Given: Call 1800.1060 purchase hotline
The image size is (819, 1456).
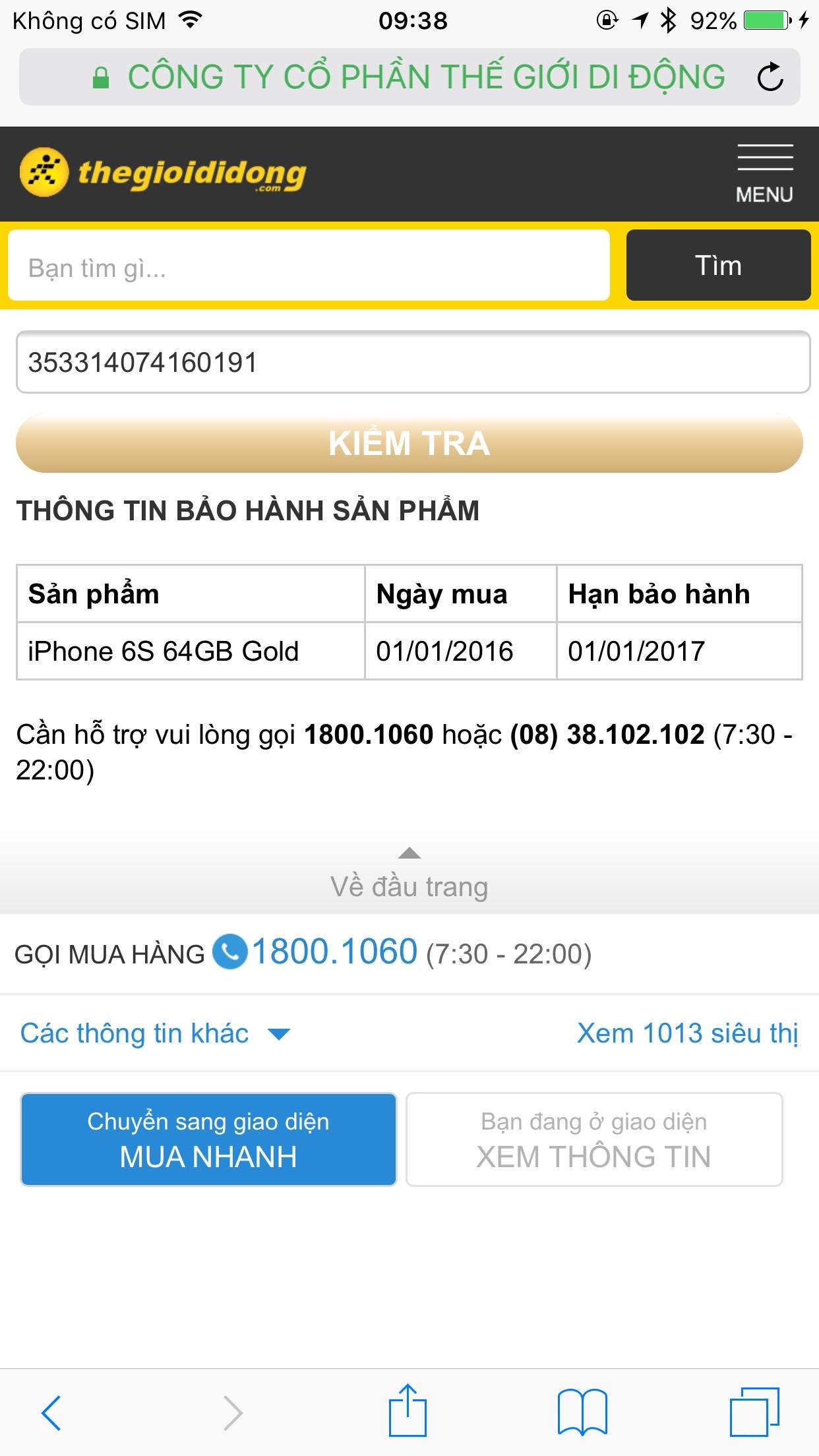Looking at the screenshot, I should 333,952.
